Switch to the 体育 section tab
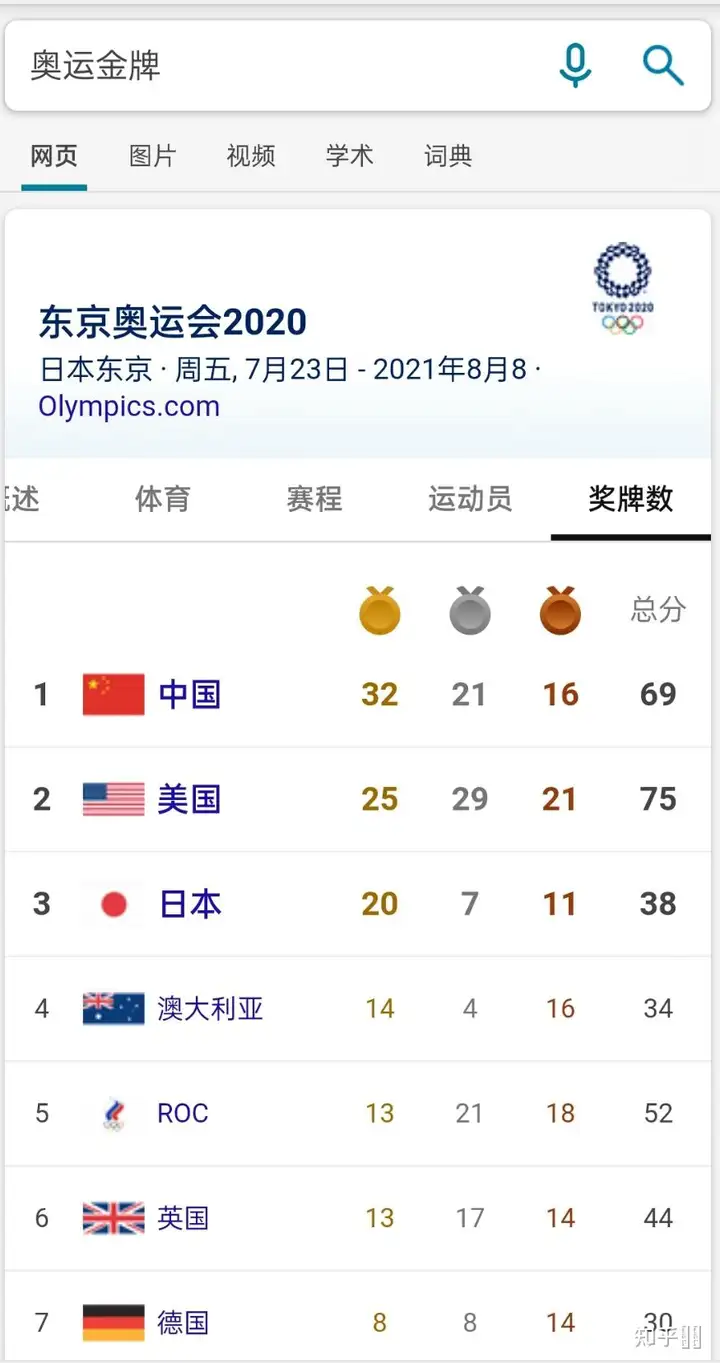 point(162,498)
